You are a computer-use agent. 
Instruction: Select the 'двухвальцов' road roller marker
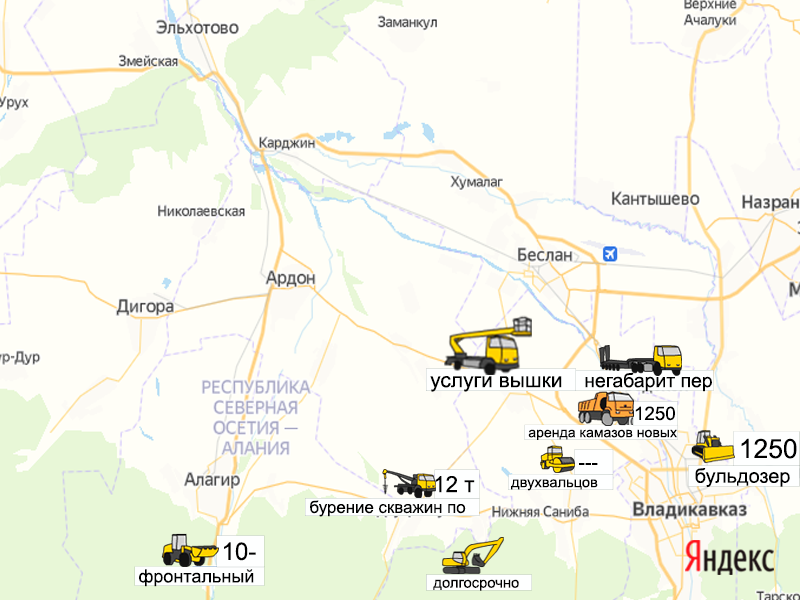(x=557, y=460)
